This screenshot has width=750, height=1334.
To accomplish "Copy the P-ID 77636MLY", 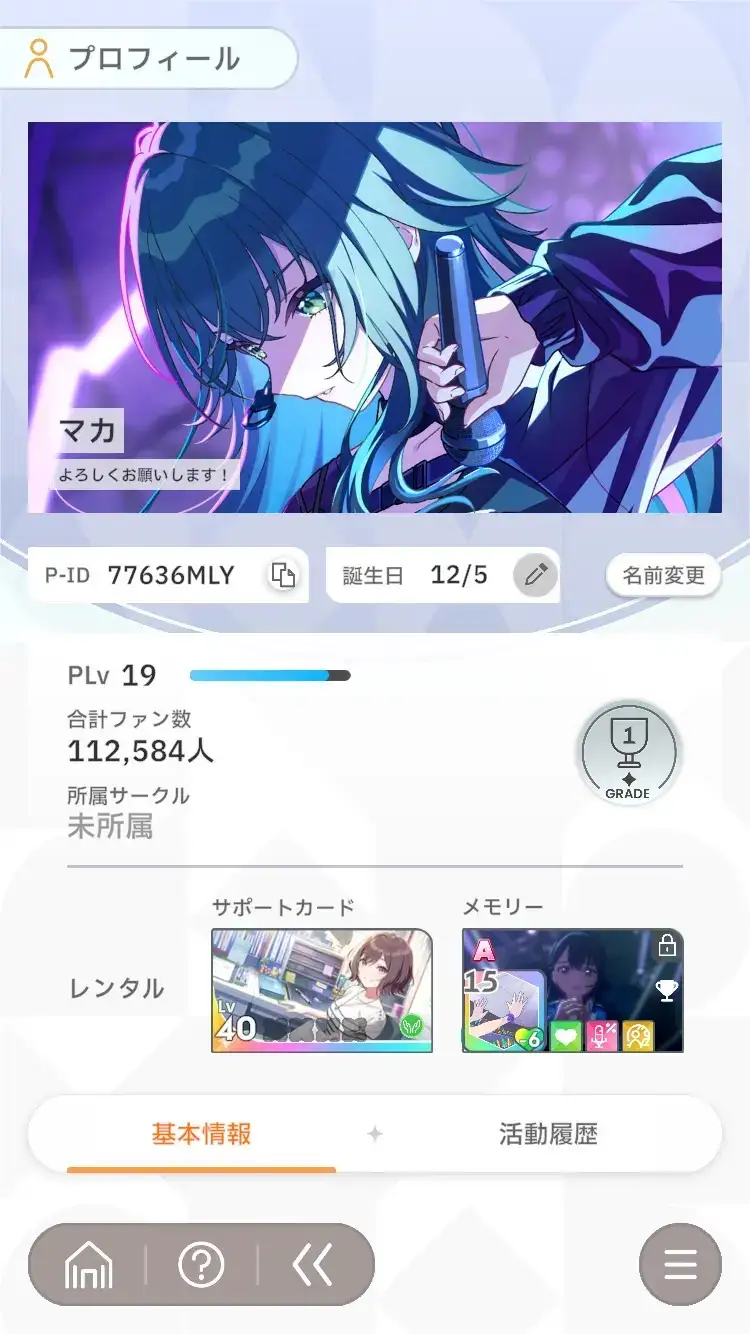I will pyautogui.click(x=284, y=575).
